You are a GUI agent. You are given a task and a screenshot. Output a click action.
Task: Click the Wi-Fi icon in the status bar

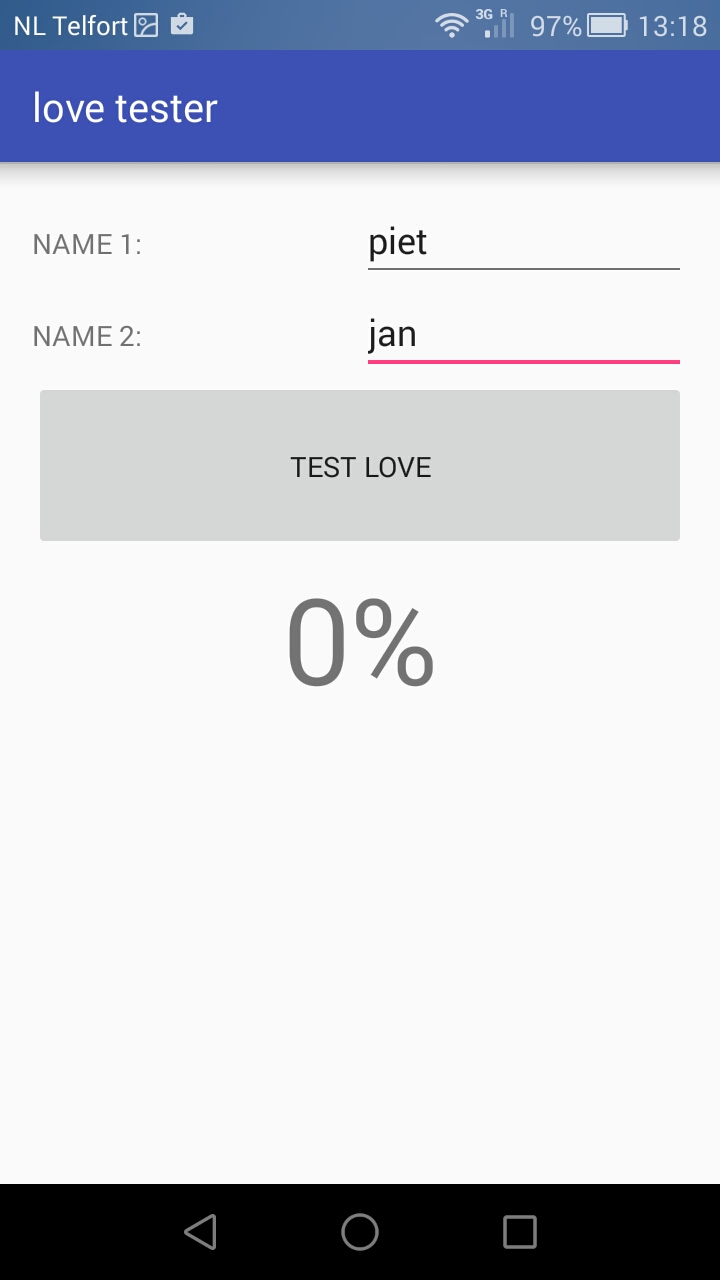pos(452,25)
